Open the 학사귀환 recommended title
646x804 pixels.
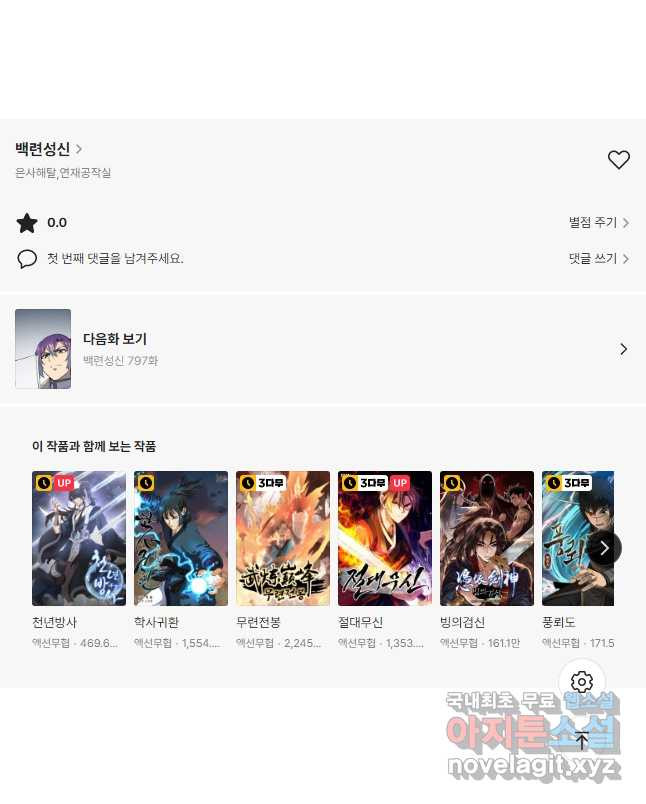coord(181,539)
